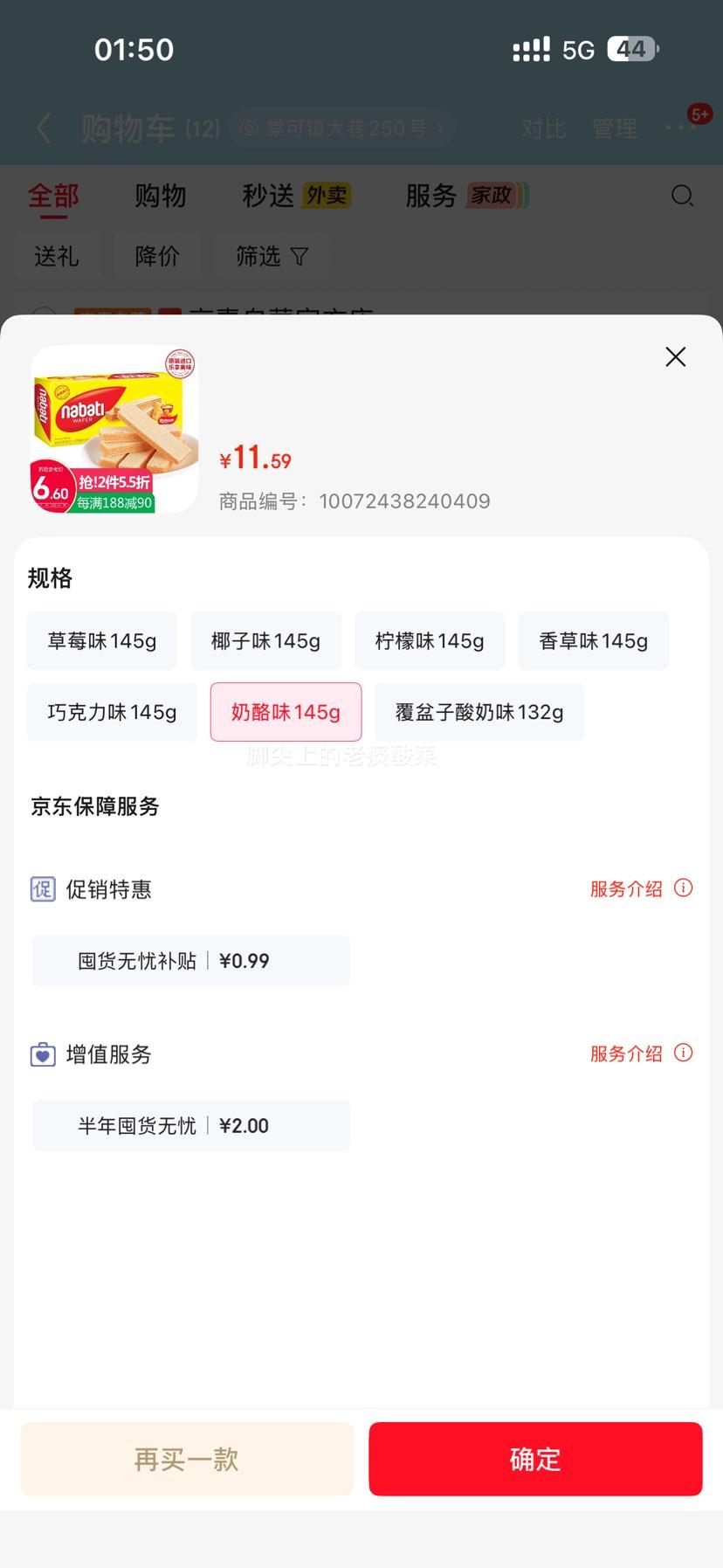
Task: Open the more options icon with 5+ badge
Action: pos(680,128)
